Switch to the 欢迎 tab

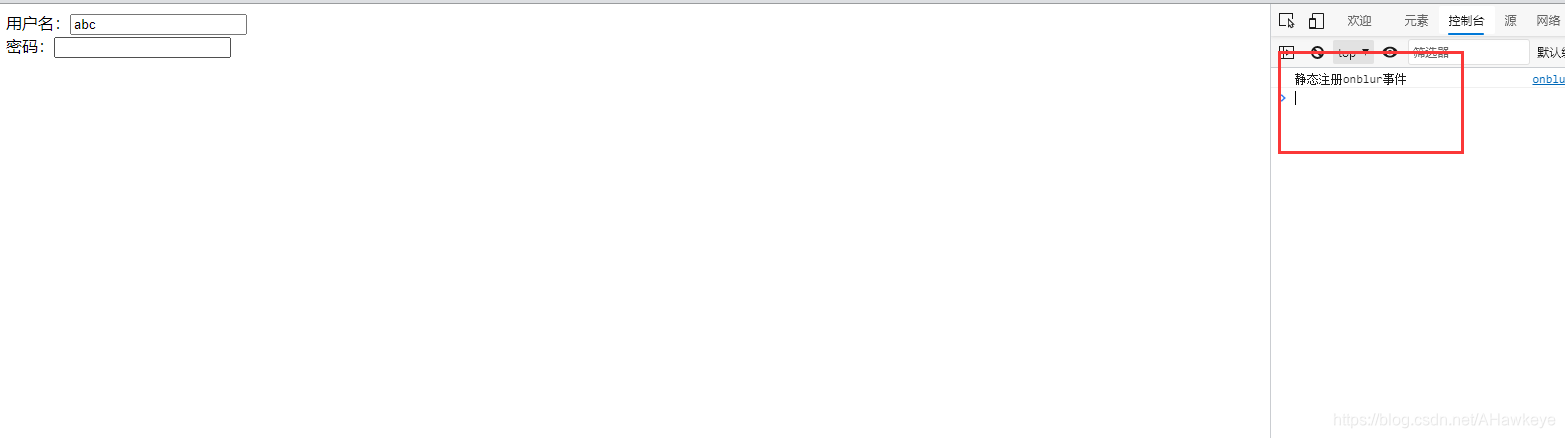pyautogui.click(x=1359, y=21)
